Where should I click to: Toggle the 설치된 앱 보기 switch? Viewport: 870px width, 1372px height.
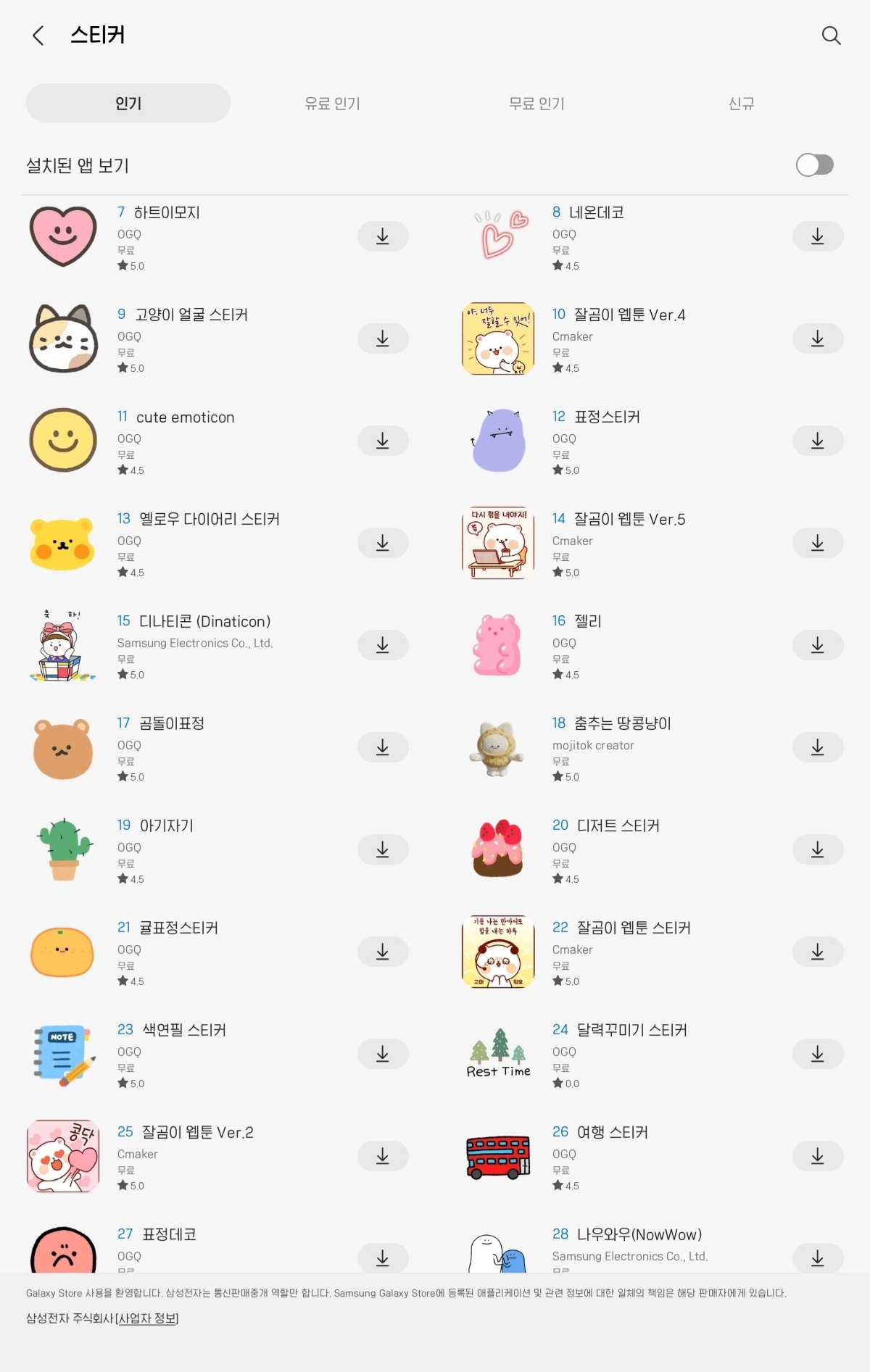point(814,165)
